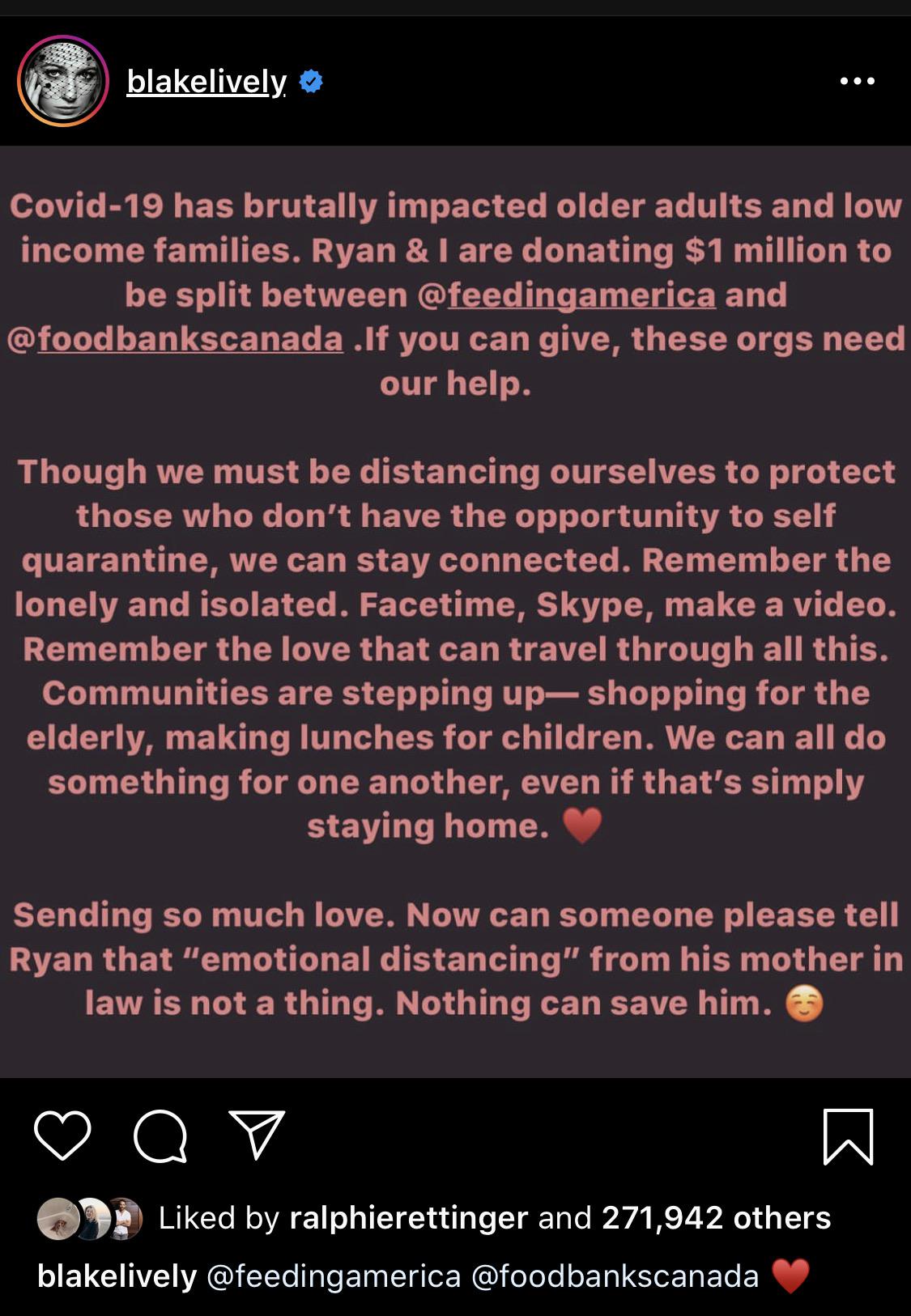Screen dimensions: 911x1316
Task: Open the comments on this post
Action: pos(160,1136)
